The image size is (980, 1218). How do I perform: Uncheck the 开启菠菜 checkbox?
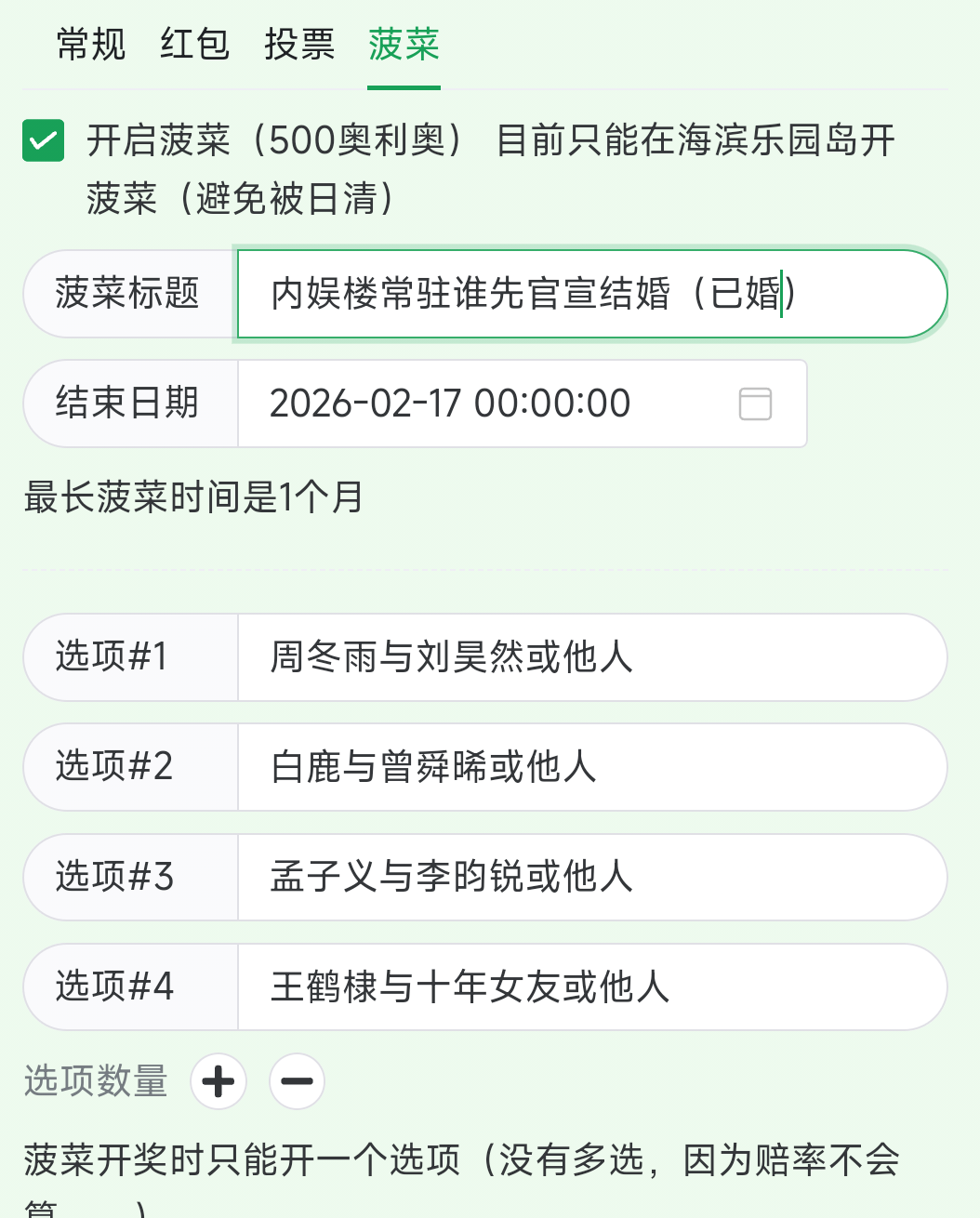pos(43,141)
